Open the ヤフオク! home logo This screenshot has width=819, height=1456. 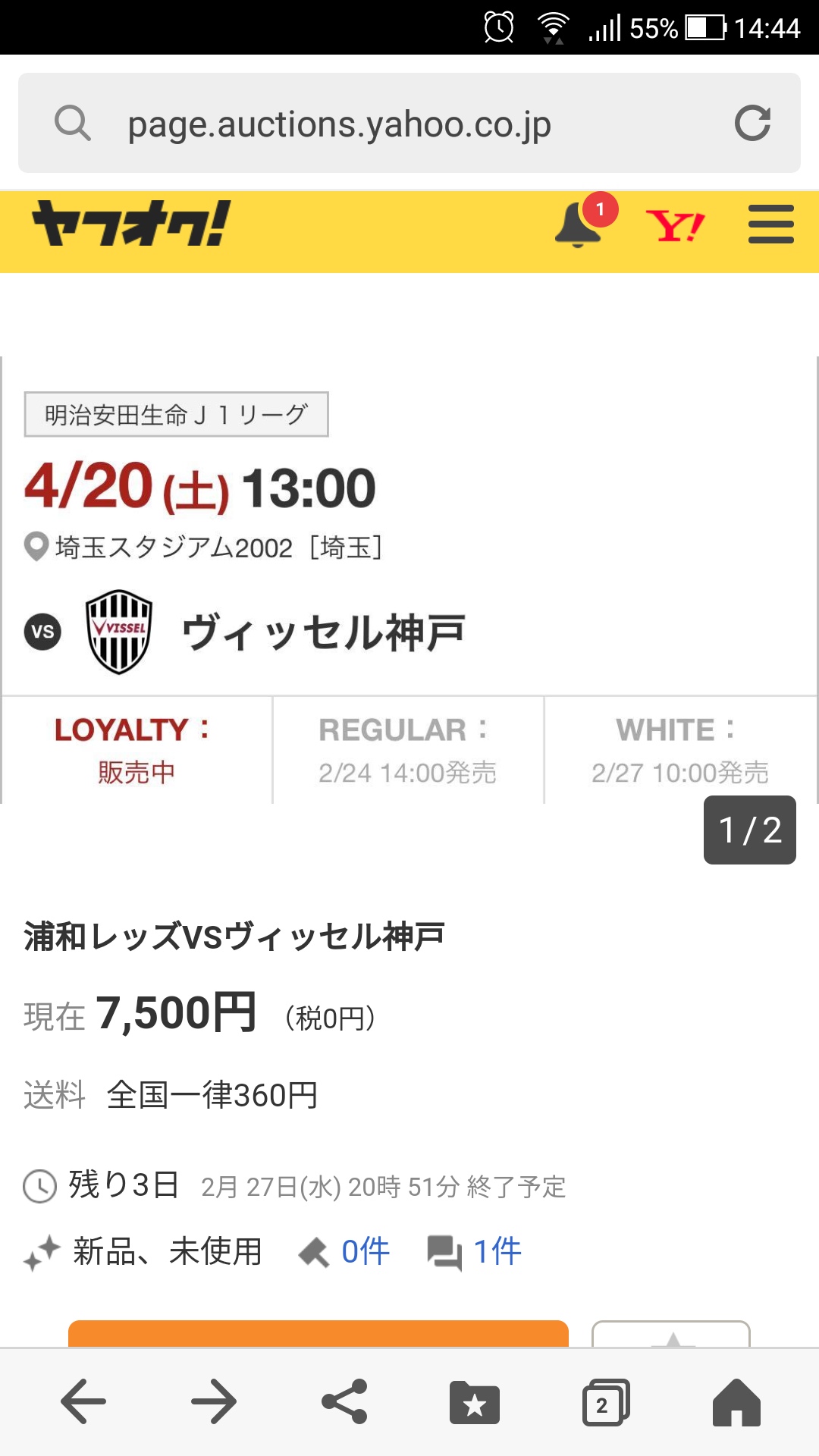tap(130, 224)
